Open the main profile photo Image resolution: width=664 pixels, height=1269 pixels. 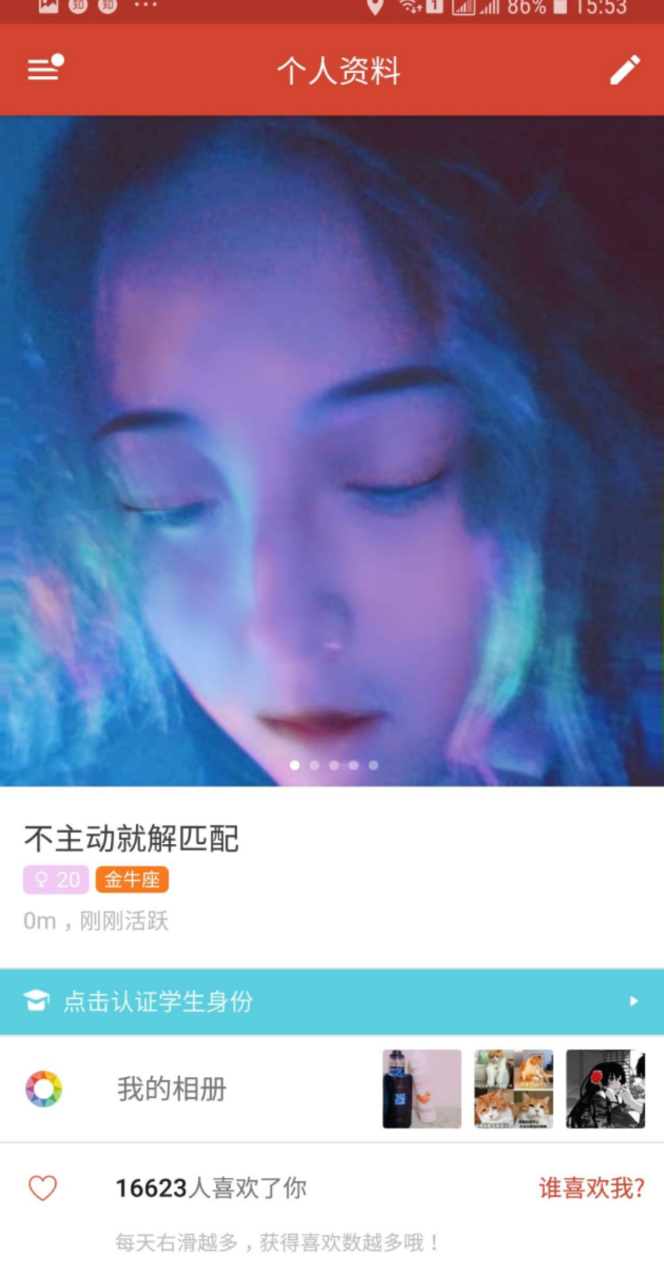click(x=332, y=450)
